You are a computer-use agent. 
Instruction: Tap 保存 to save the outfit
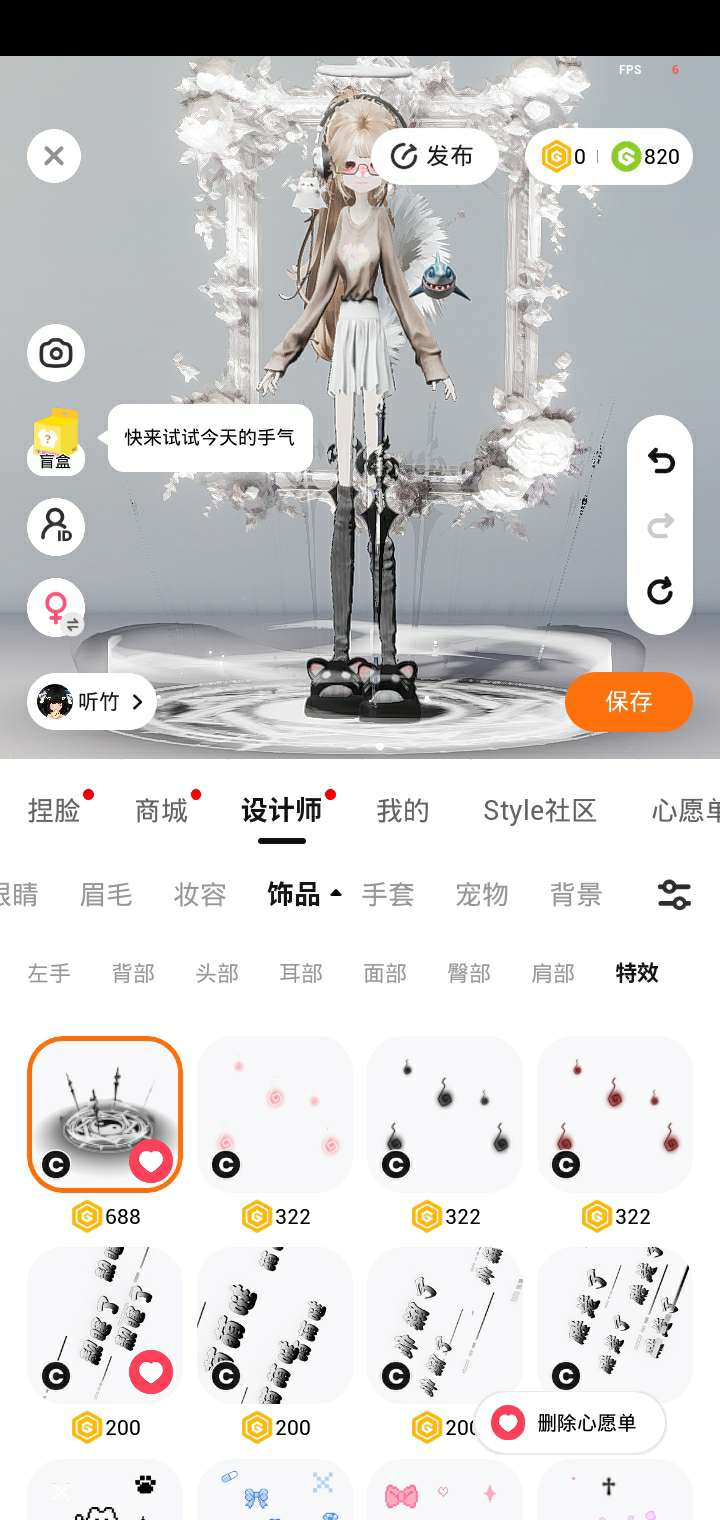point(628,701)
